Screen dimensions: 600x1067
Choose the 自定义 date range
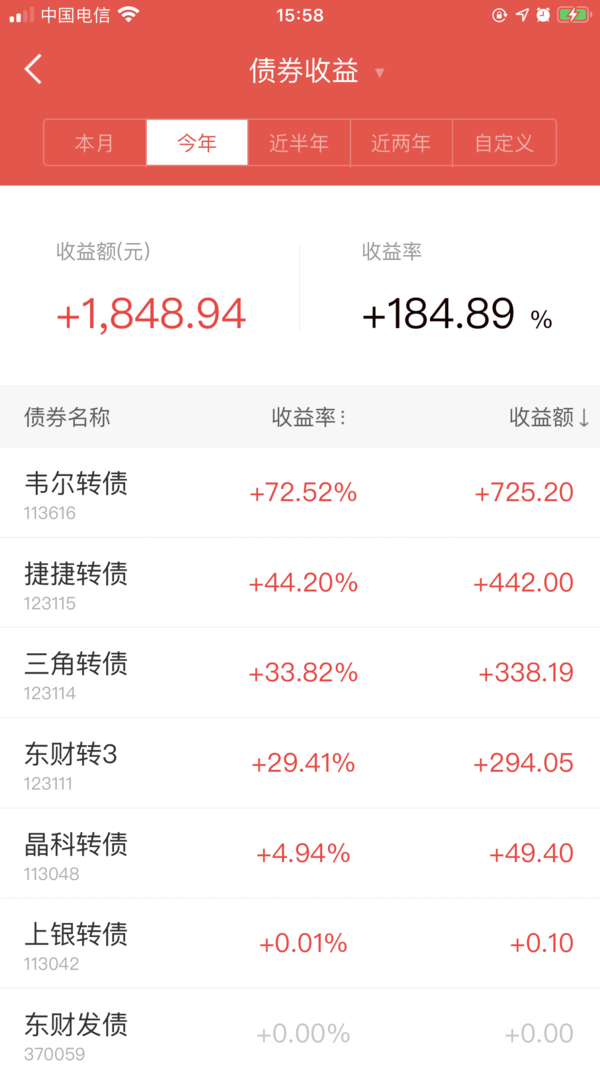pos(504,143)
